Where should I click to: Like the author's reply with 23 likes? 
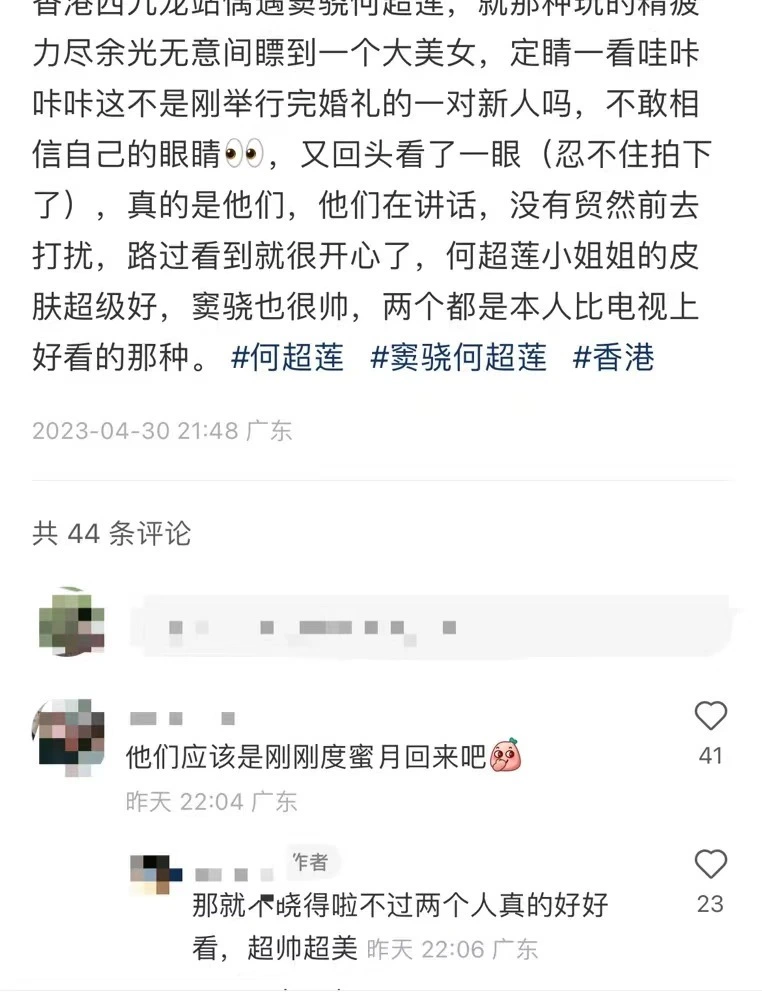[x=710, y=864]
